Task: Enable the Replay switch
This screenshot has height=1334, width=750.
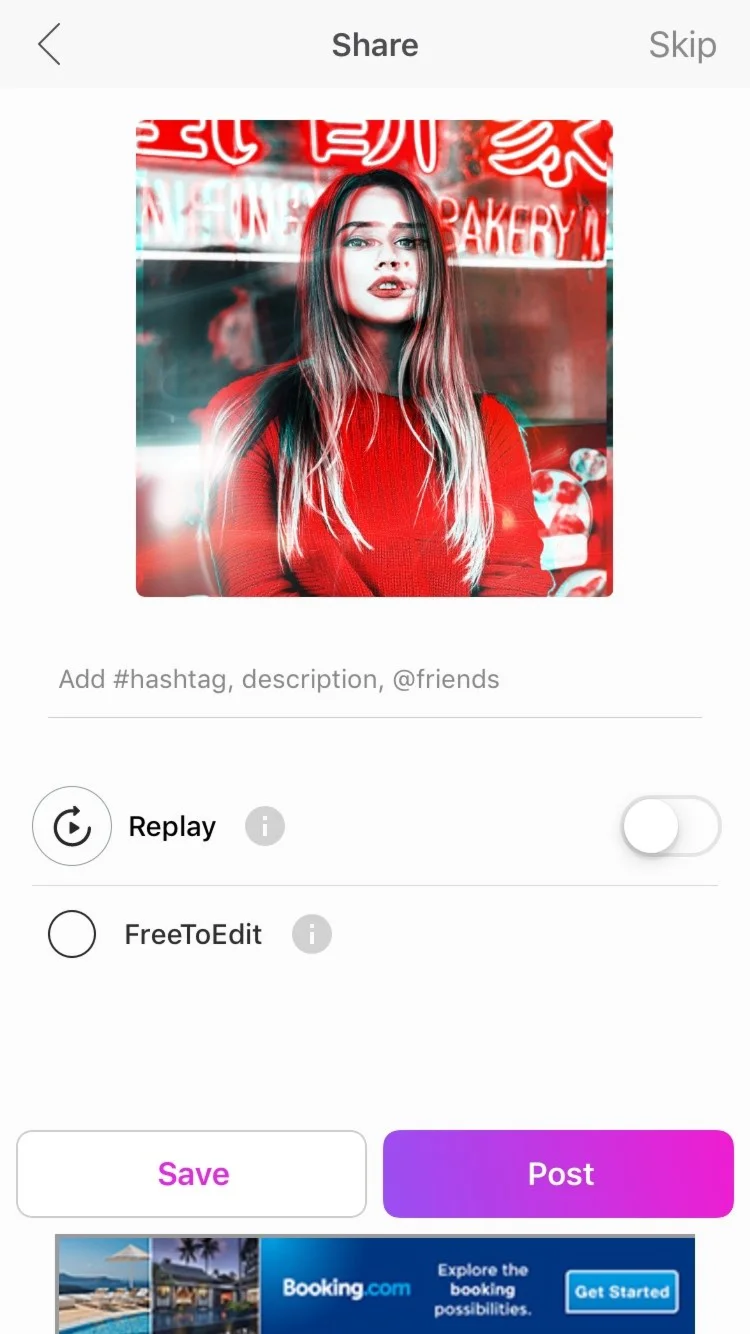Action: (x=670, y=827)
